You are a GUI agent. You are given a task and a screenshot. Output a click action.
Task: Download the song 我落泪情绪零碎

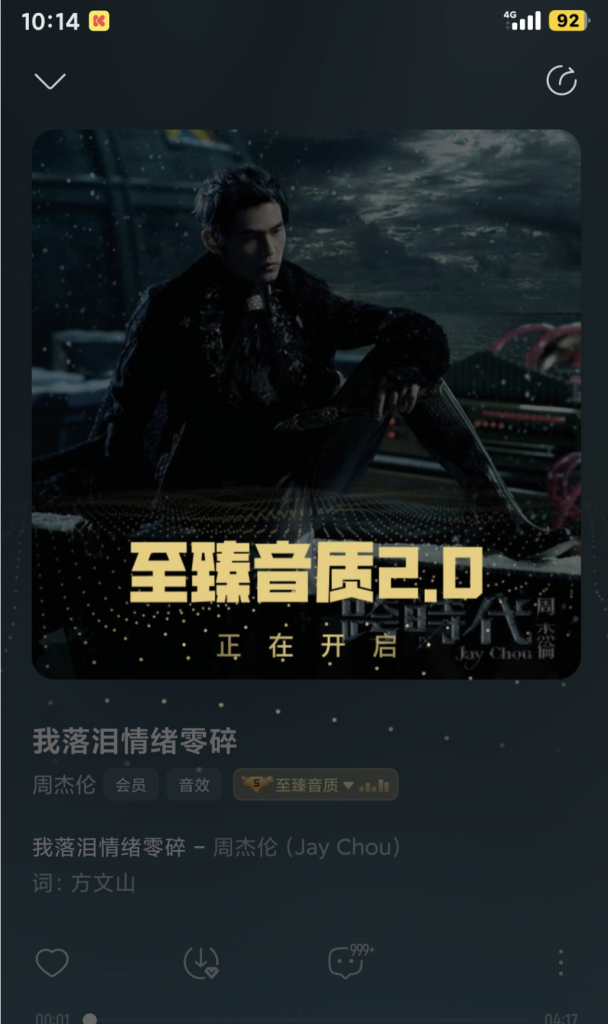[201, 963]
